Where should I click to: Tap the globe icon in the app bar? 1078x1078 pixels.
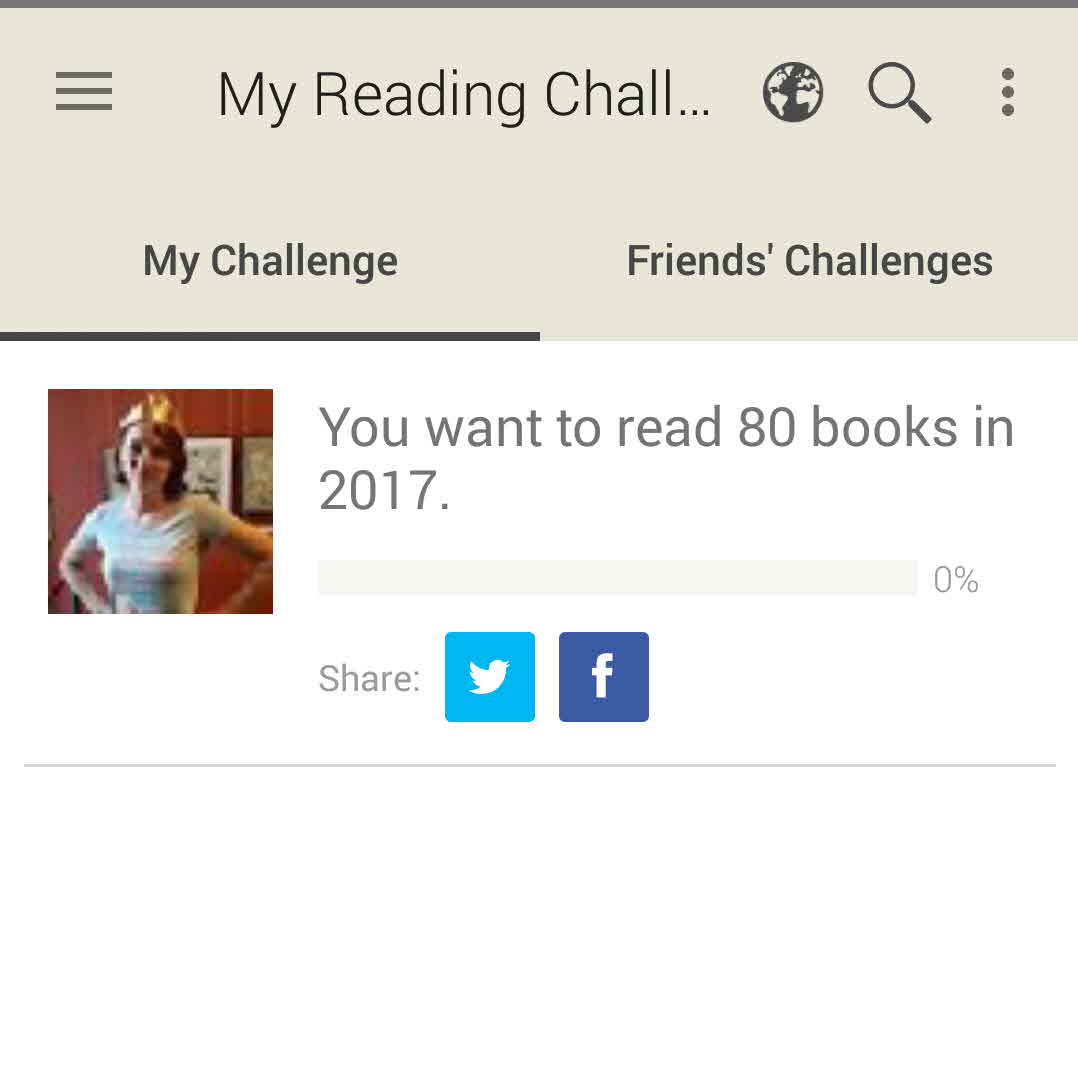tap(793, 93)
